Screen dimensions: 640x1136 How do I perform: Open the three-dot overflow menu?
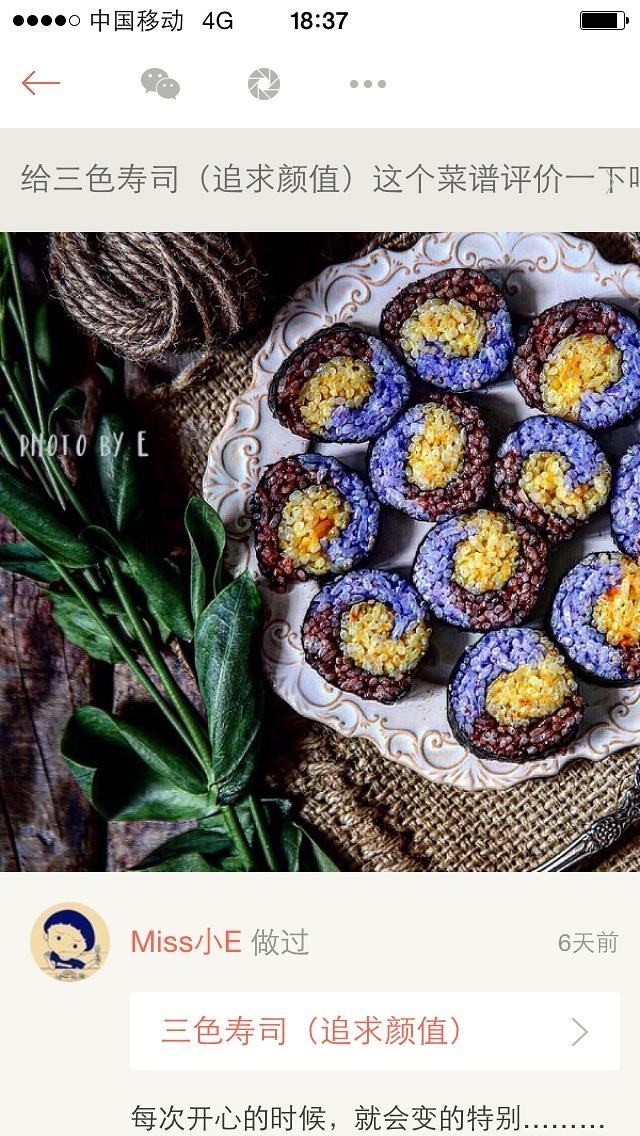(x=367, y=84)
